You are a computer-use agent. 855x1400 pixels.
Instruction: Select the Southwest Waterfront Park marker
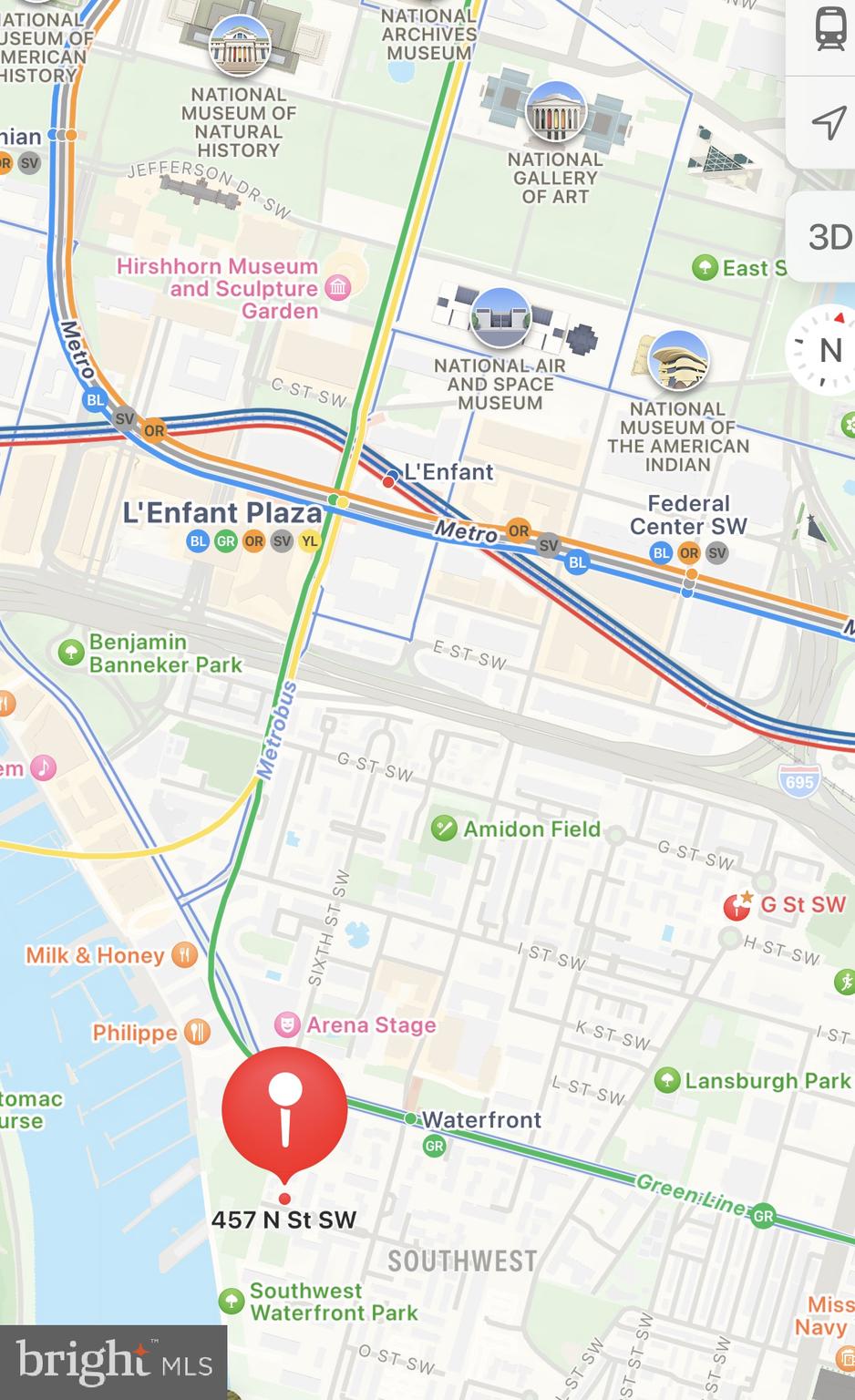click(232, 1301)
